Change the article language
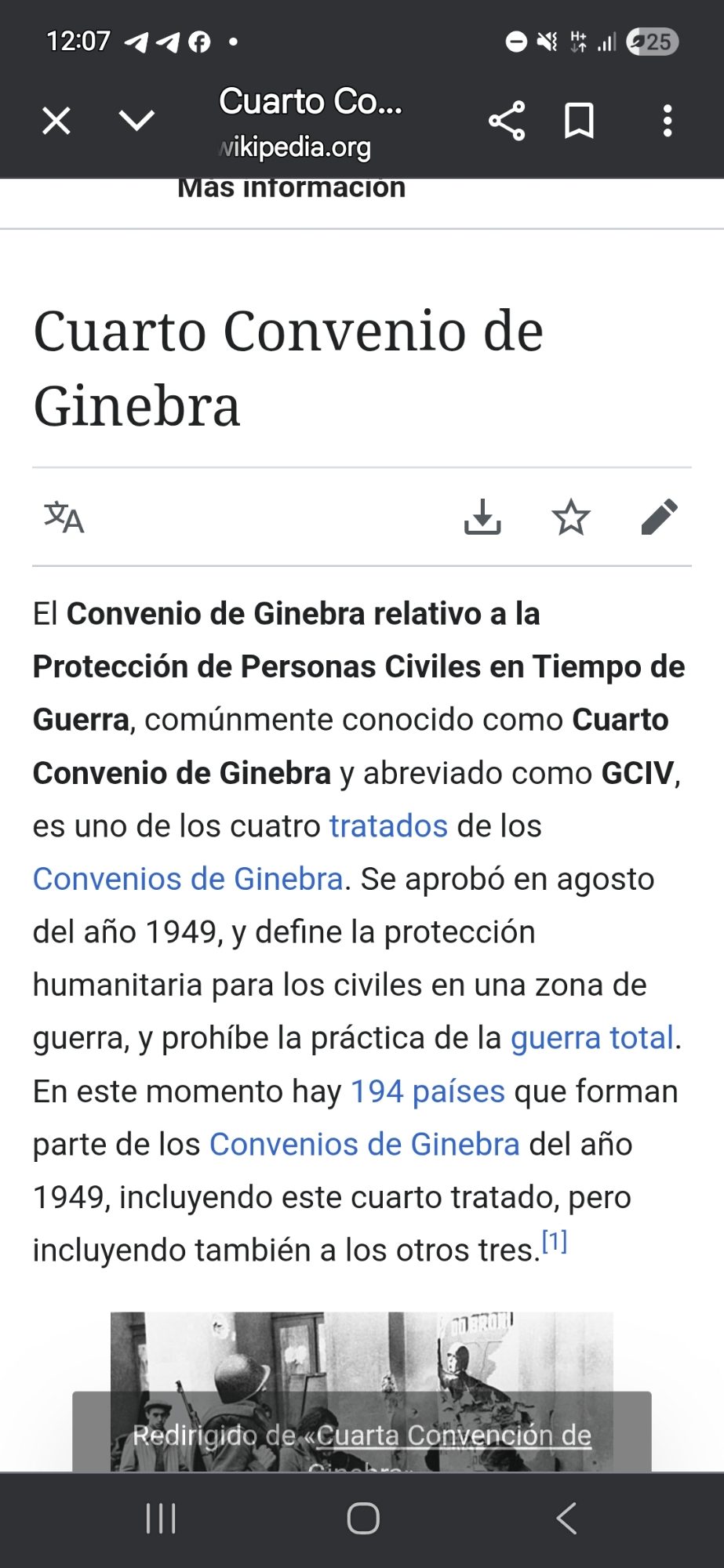This screenshot has height=1568, width=724. pyautogui.click(x=64, y=517)
